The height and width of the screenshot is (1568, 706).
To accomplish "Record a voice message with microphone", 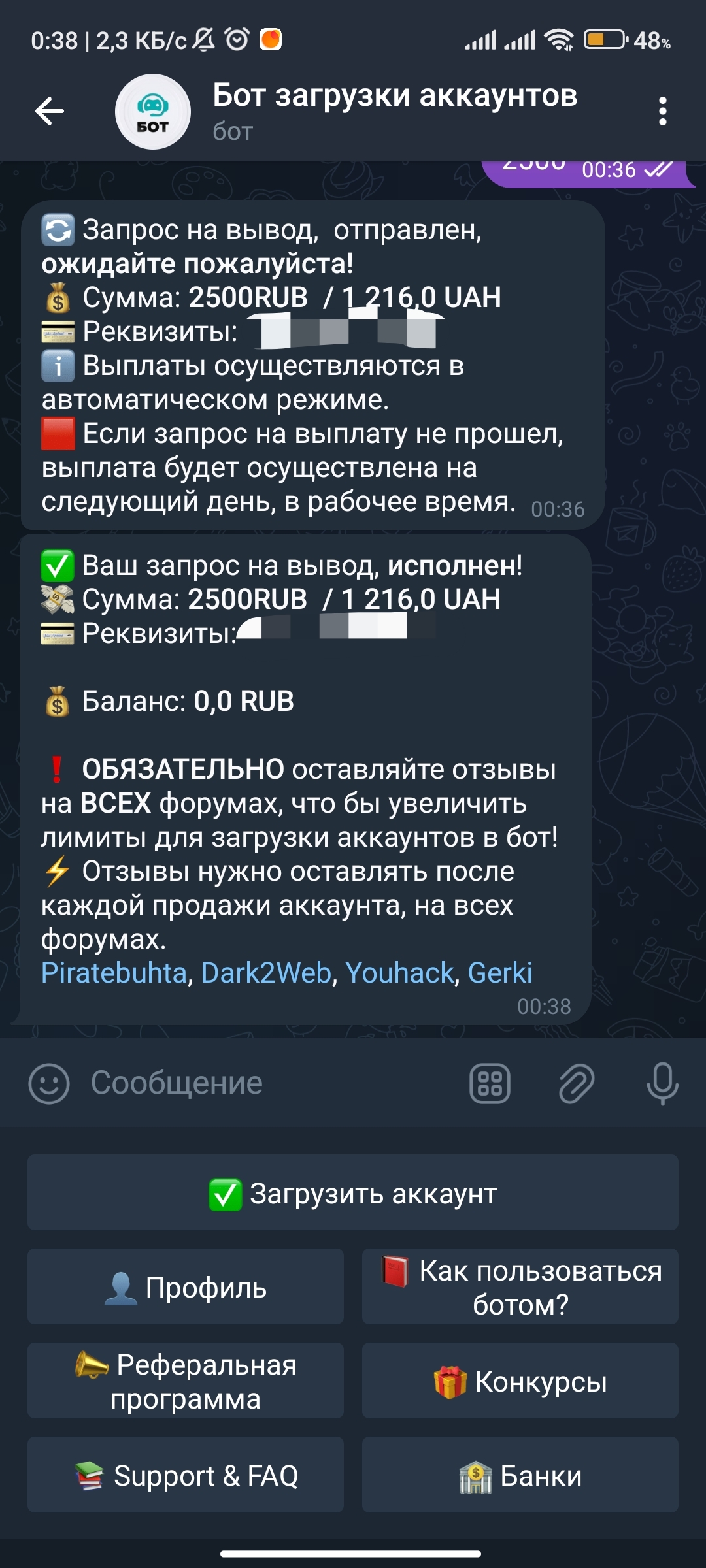I will pyautogui.click(x=662, y=1083).
